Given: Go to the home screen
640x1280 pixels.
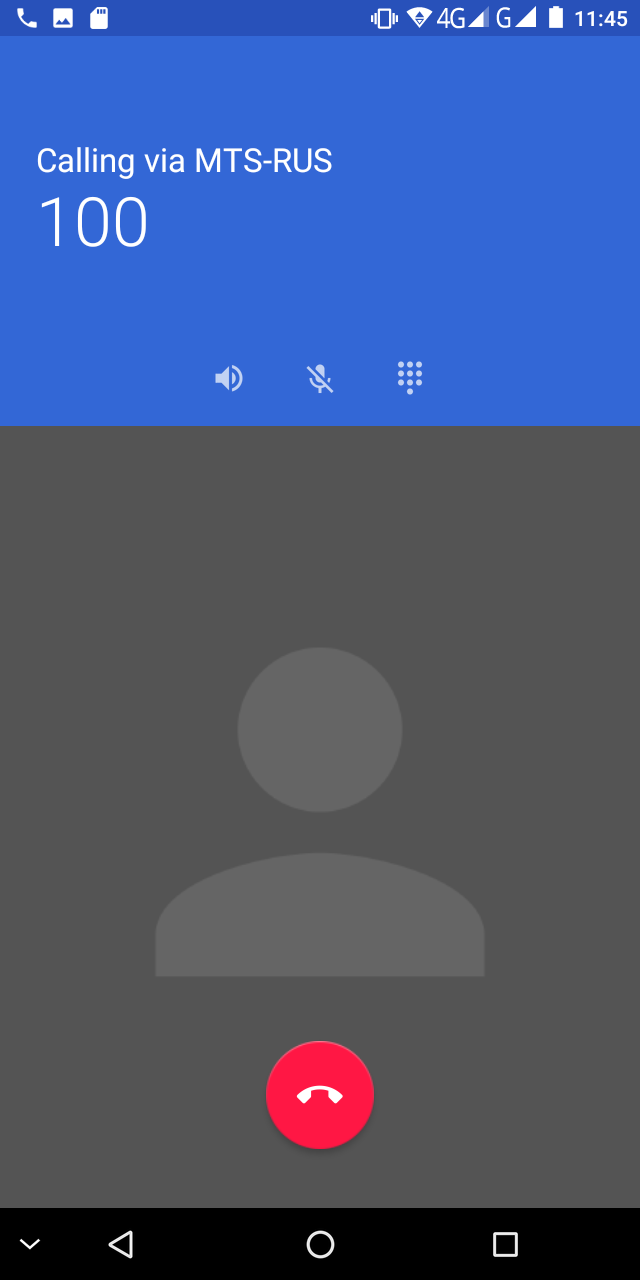Looking at the screenshot, I should pyautogui.click(x=320, y=1244).
